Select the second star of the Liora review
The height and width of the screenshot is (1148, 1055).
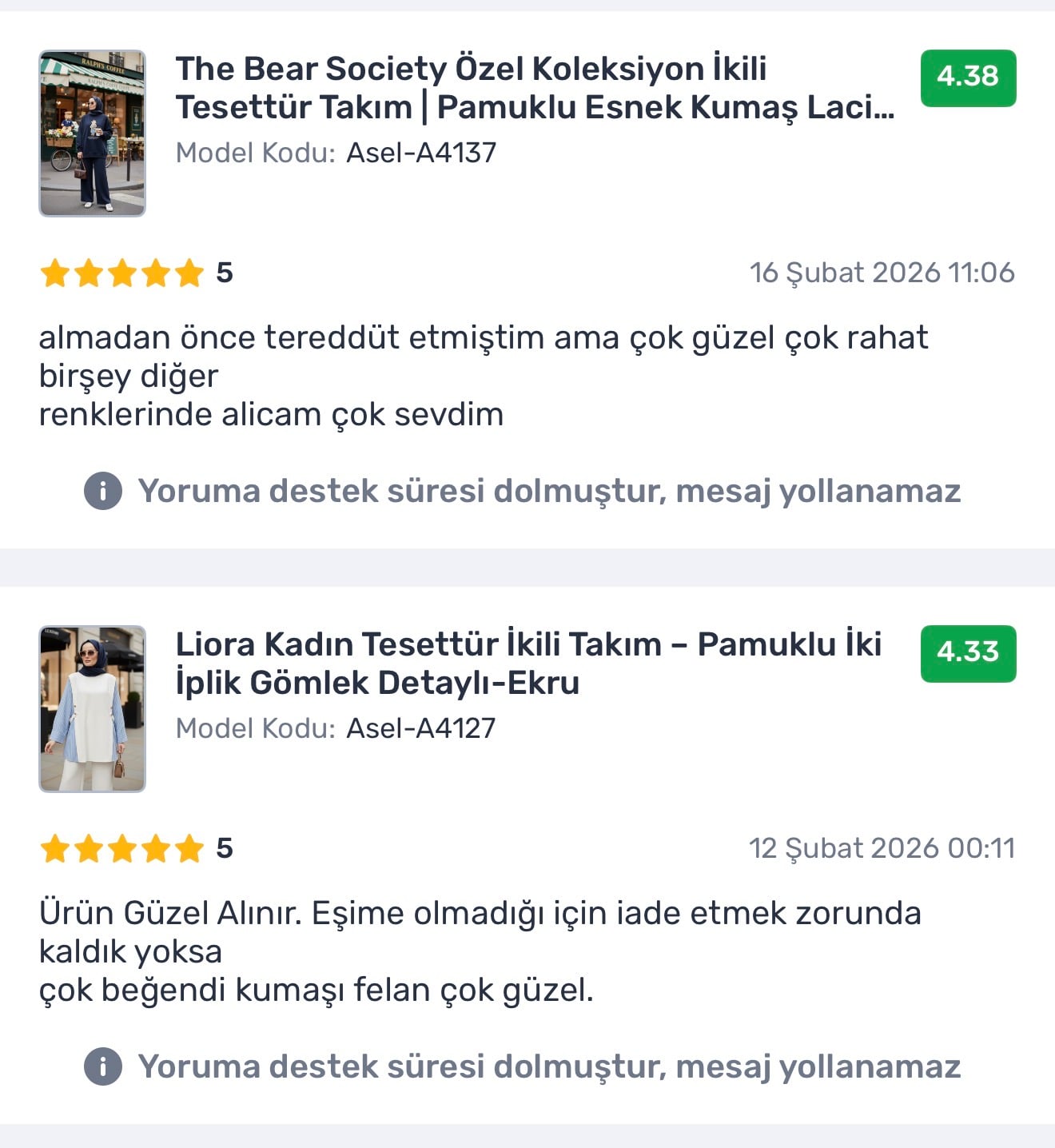coord(89,849)
